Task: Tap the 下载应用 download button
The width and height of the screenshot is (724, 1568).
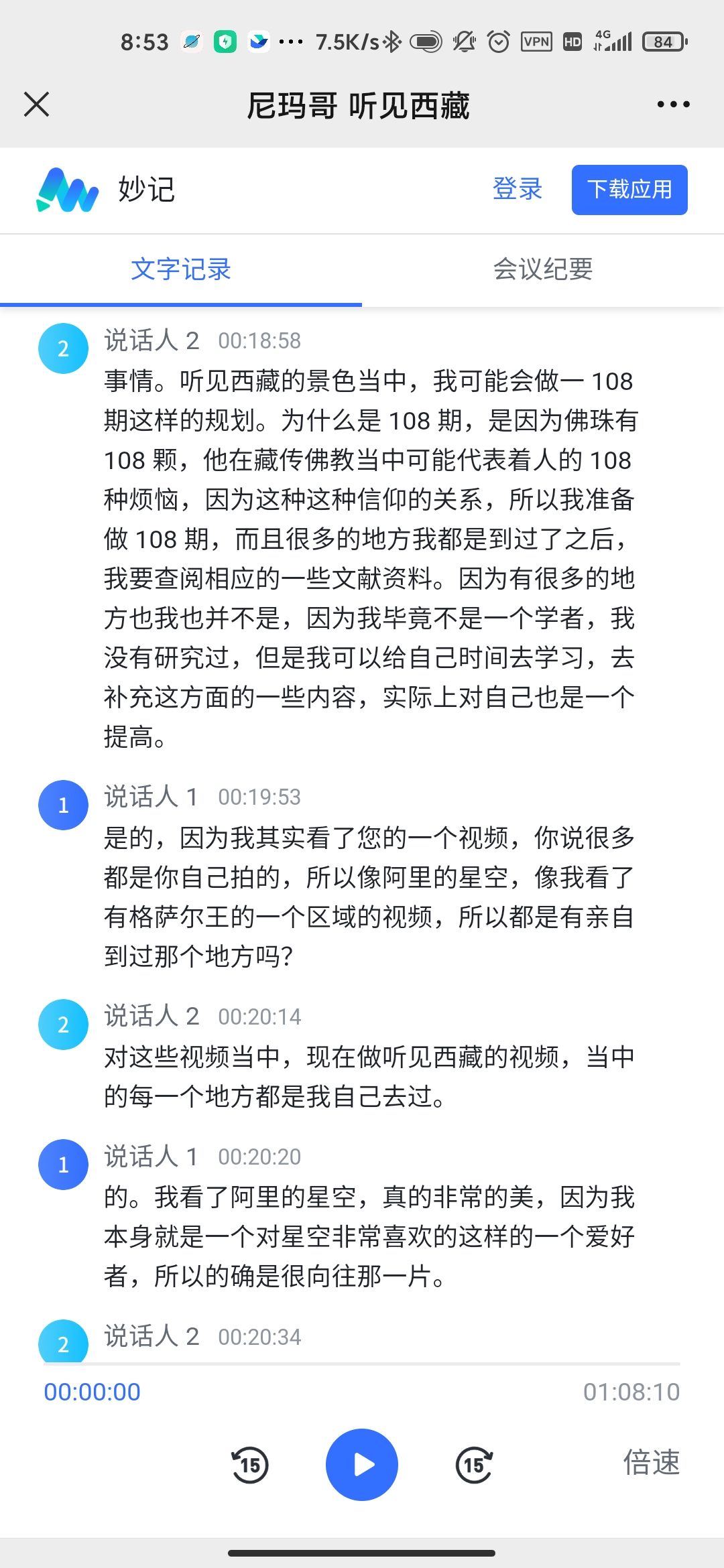Action: pos(629,190)
